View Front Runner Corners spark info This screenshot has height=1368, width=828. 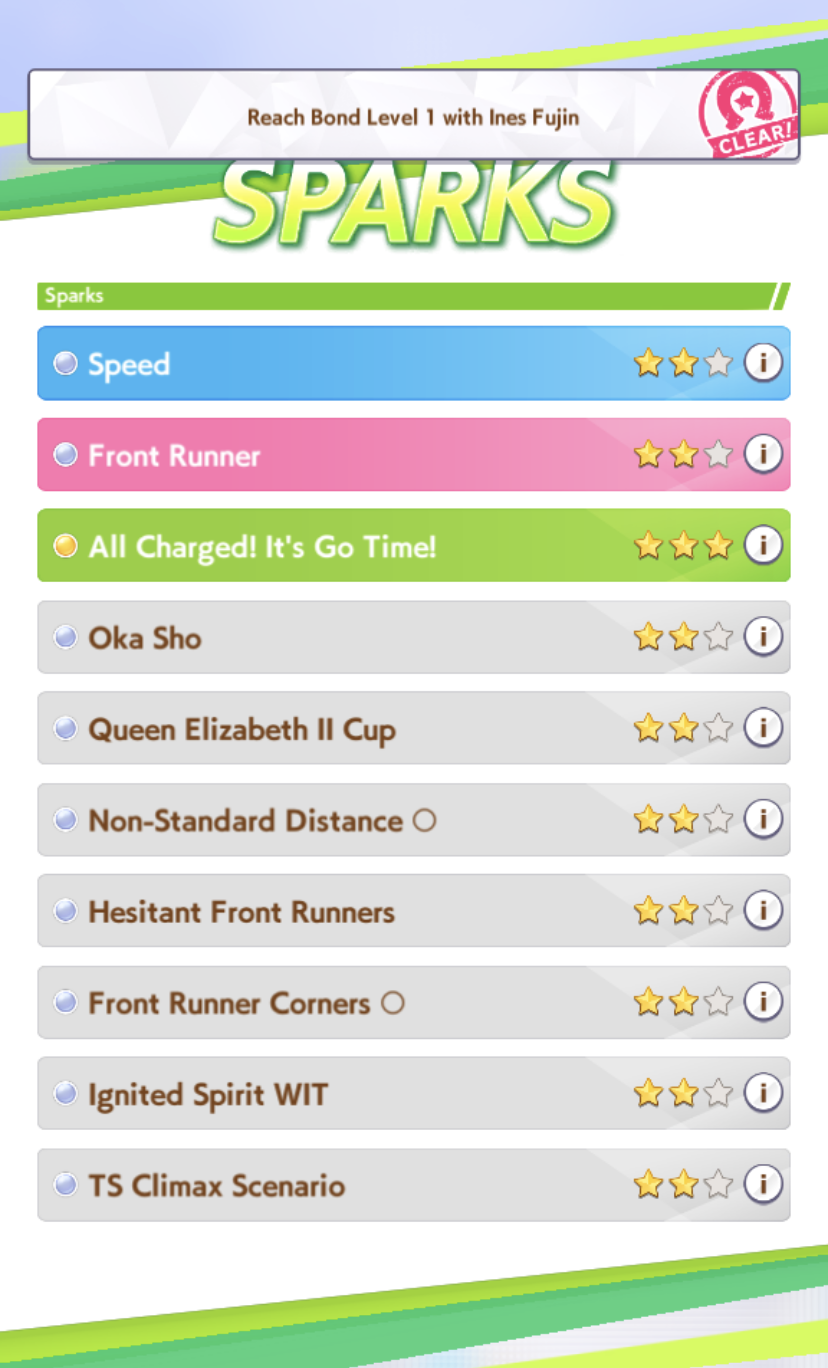[x=763, y=1001]
